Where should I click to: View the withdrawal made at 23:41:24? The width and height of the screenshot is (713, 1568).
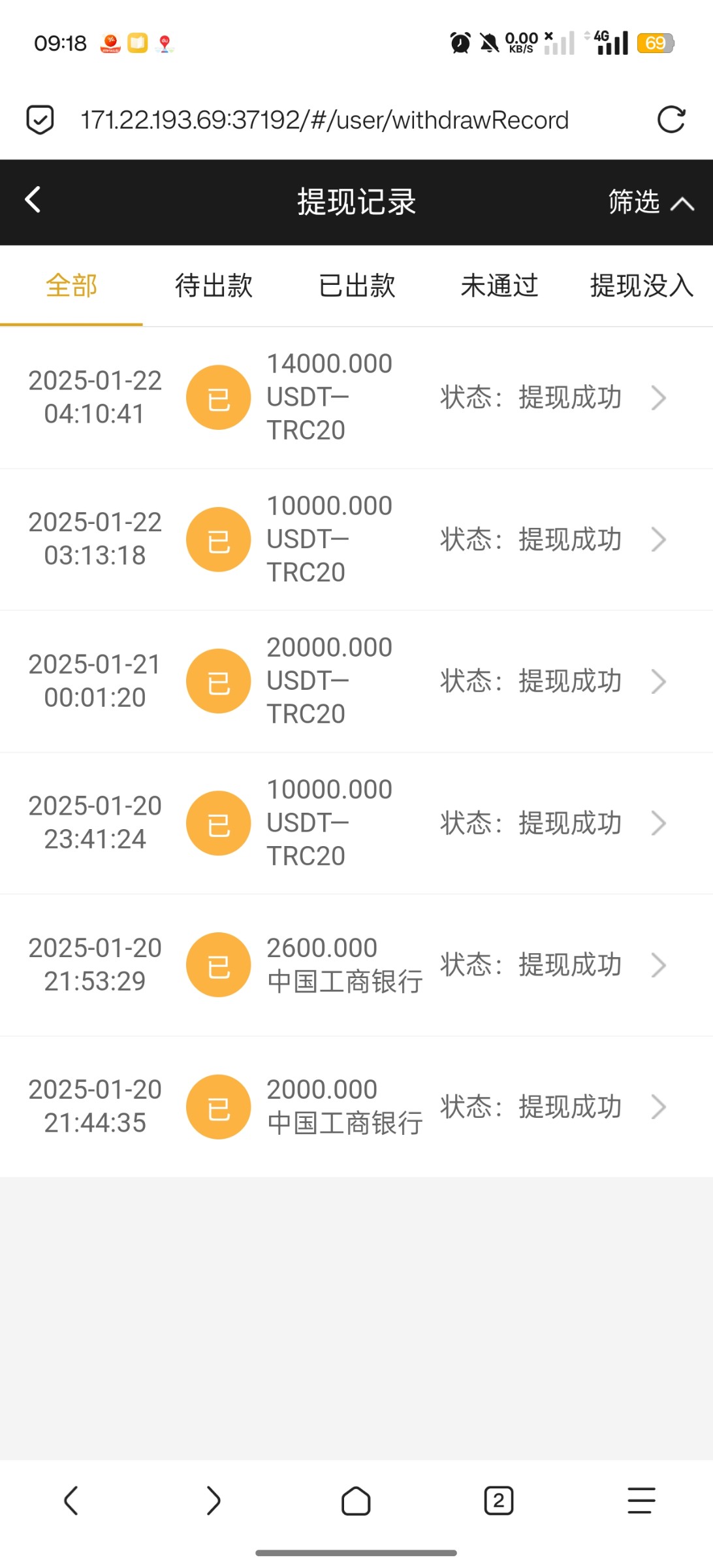[x=356, y=823]
